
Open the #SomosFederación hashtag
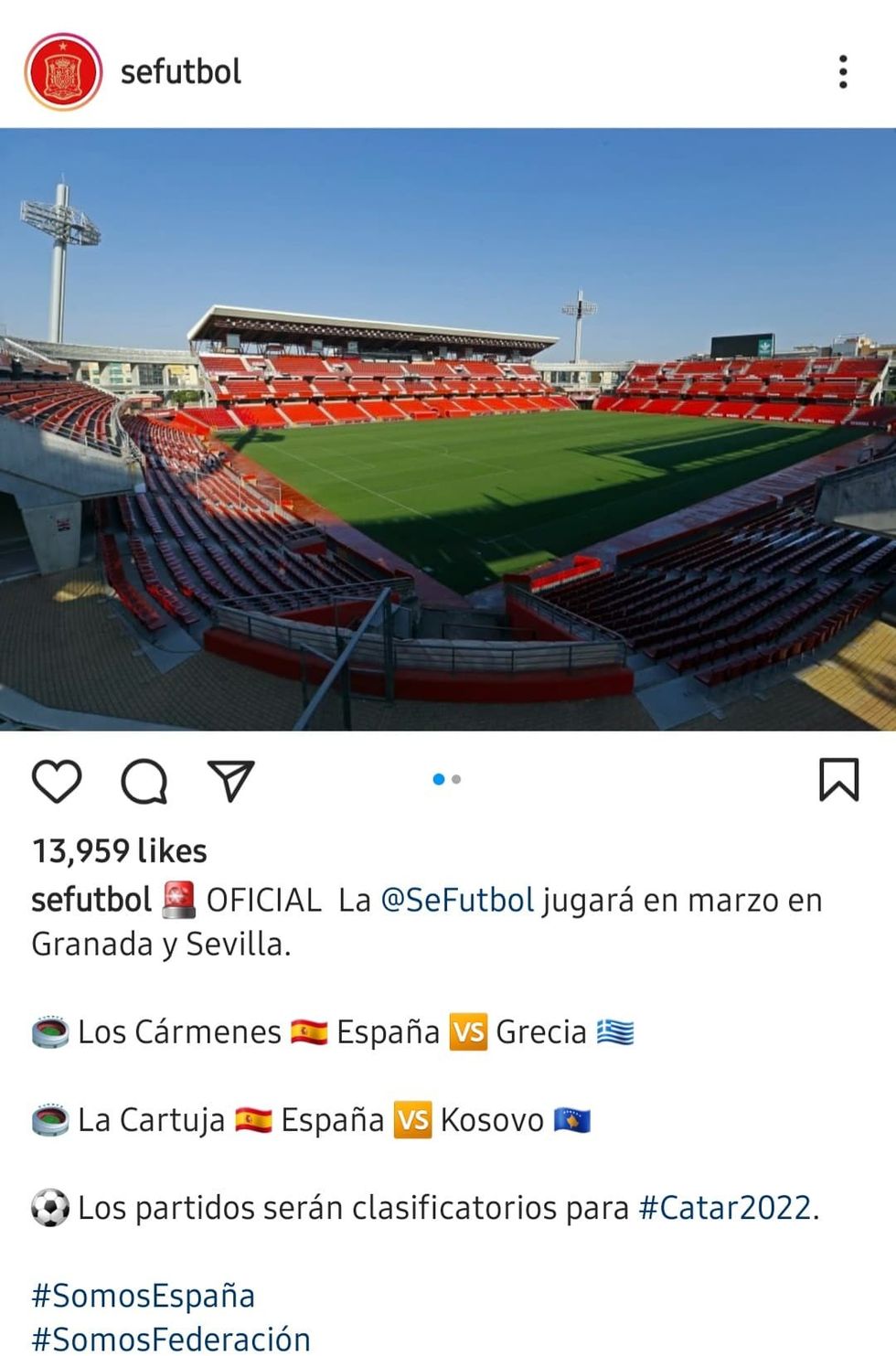tap(171, 1339)
